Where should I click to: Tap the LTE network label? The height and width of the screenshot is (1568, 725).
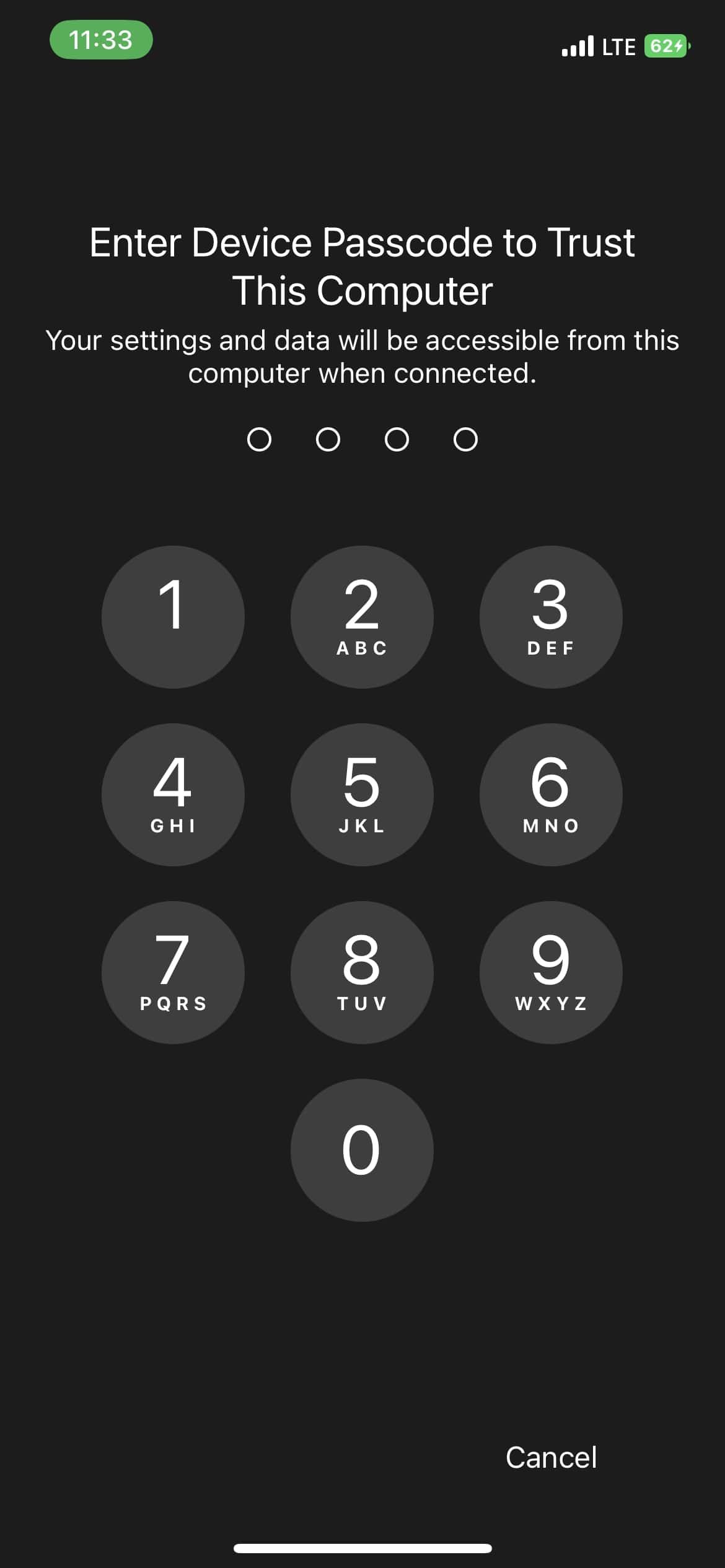pos(617,46)
